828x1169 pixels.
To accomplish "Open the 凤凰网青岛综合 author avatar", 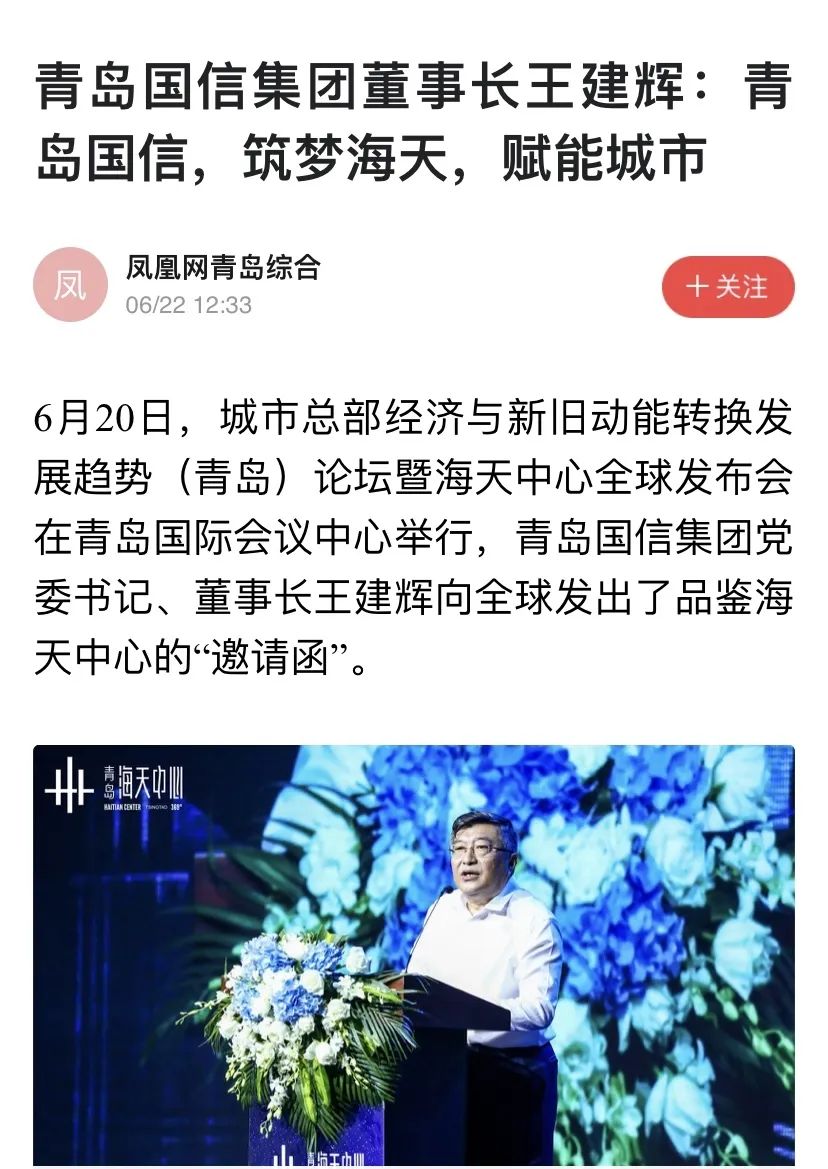I will pos(70,285).
